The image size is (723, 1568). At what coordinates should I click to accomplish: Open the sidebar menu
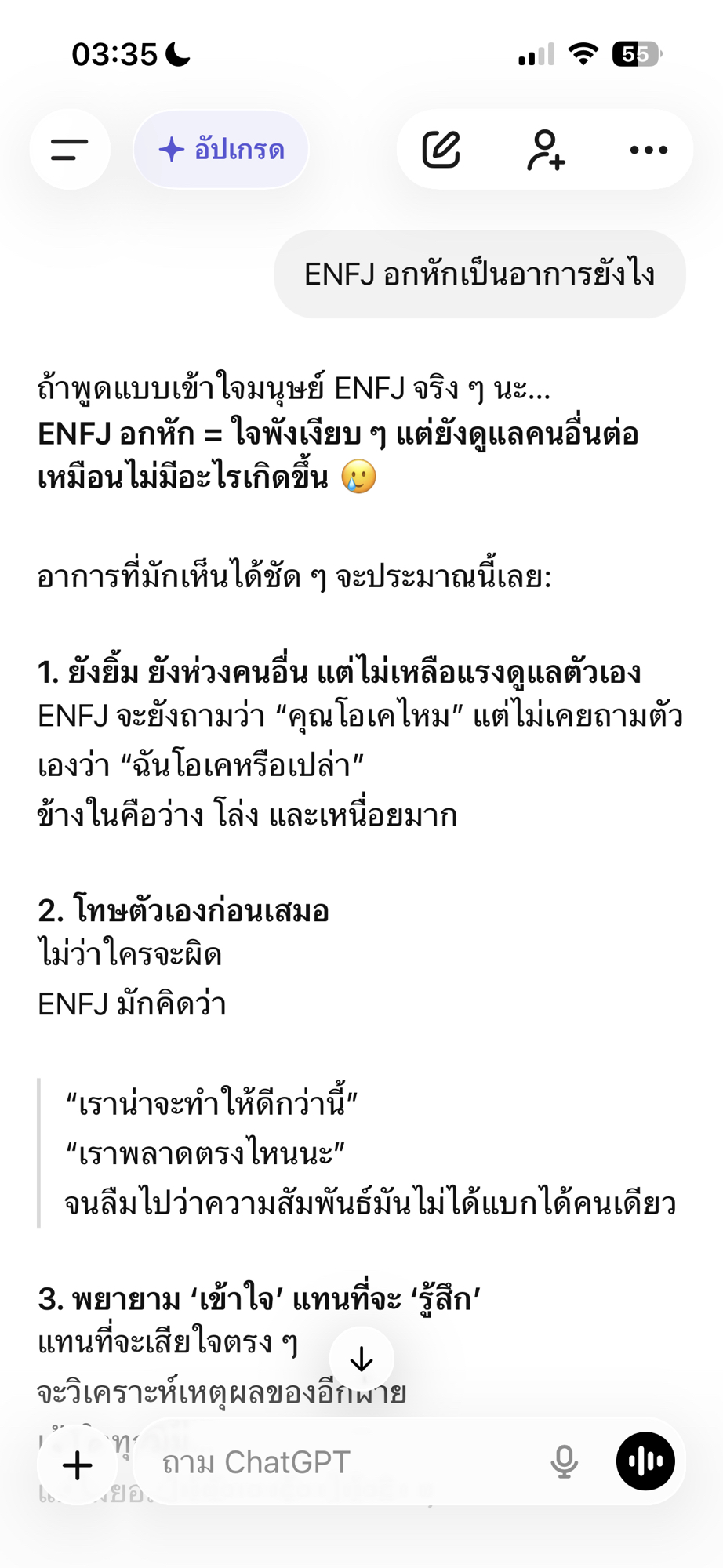coord(70,150)
